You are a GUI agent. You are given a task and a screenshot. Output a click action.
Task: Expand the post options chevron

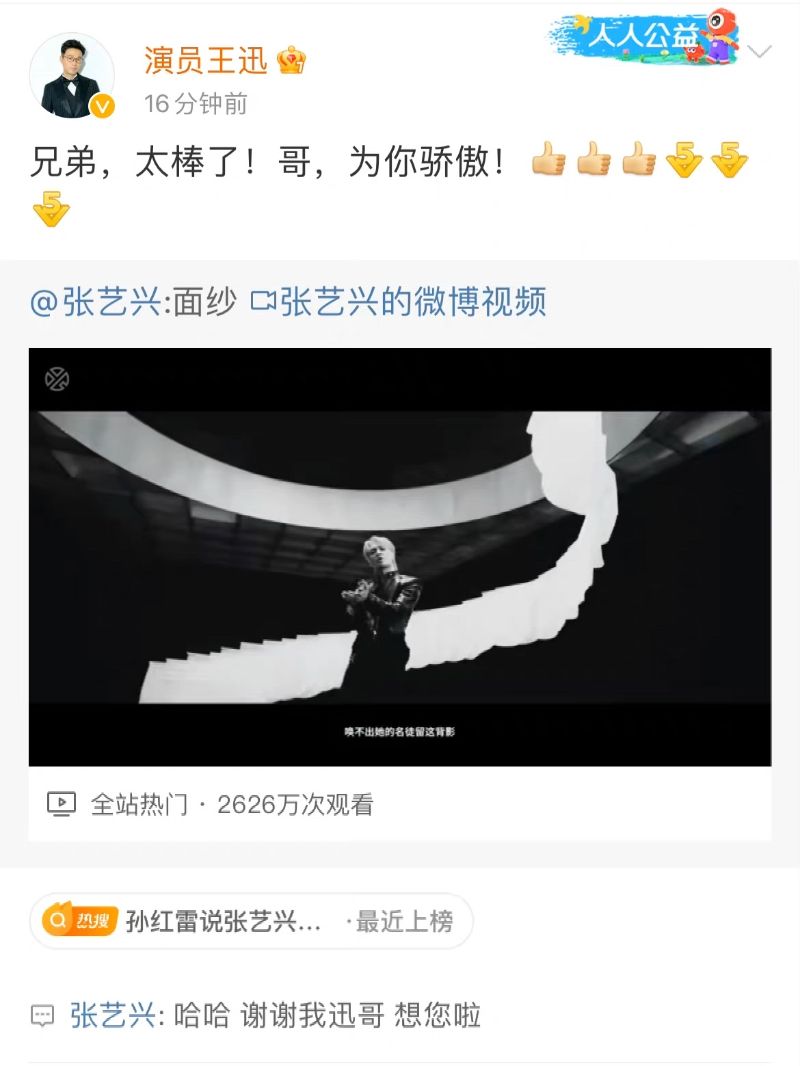click(760, 52)
